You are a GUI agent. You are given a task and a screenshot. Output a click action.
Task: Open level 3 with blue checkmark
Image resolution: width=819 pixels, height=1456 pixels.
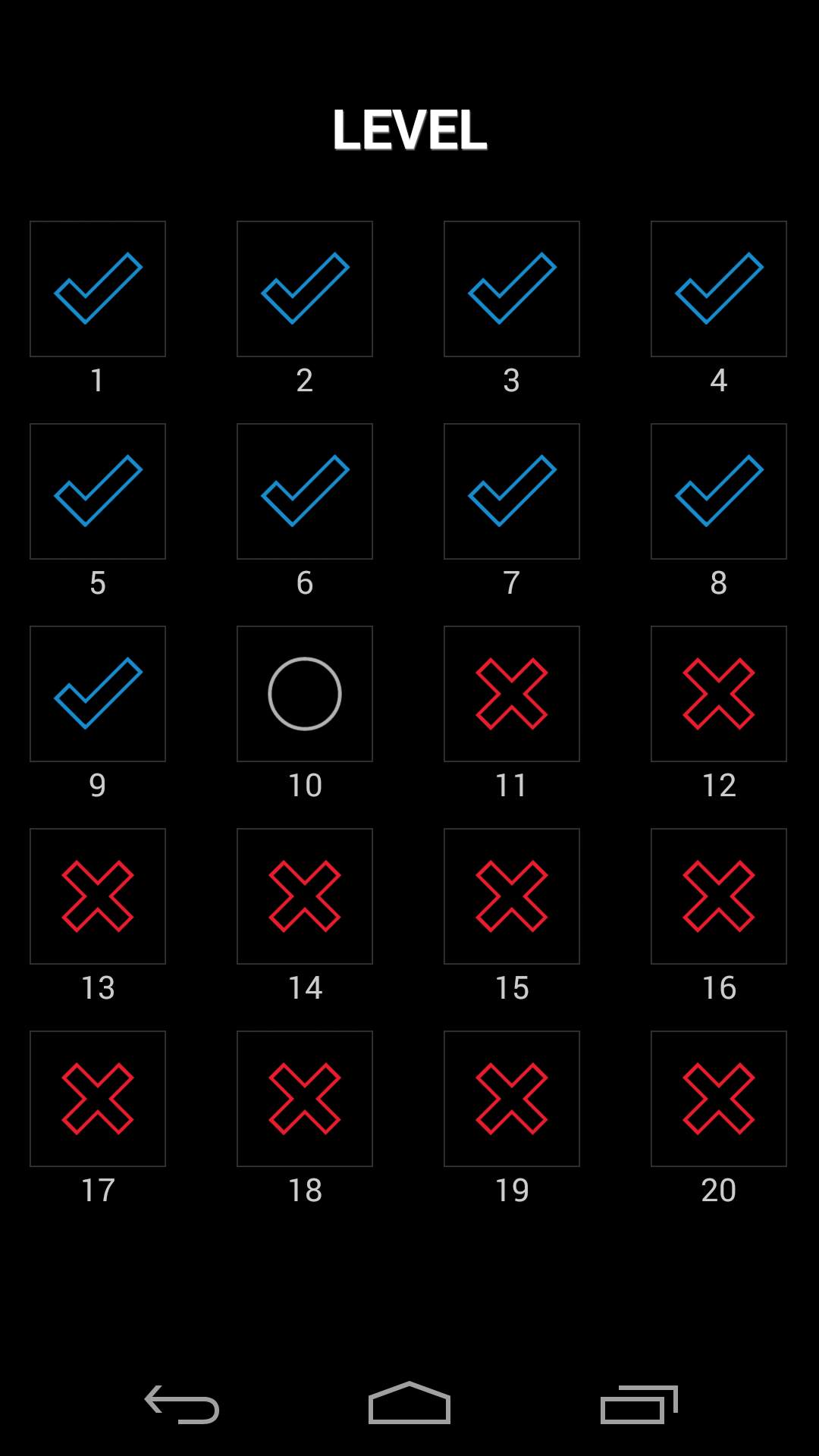point(512,288)
